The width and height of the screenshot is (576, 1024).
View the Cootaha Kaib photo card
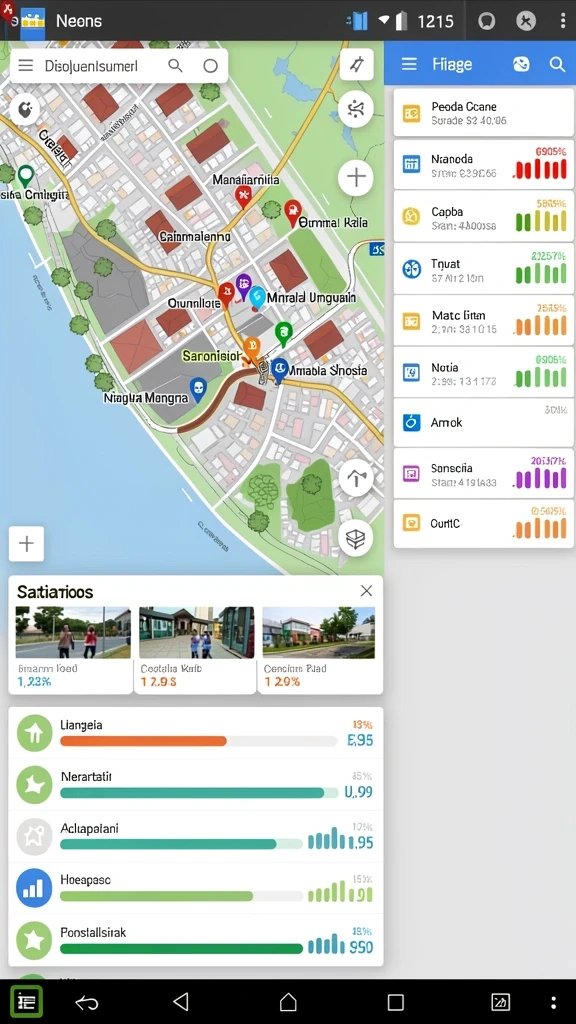coord(196,648)
